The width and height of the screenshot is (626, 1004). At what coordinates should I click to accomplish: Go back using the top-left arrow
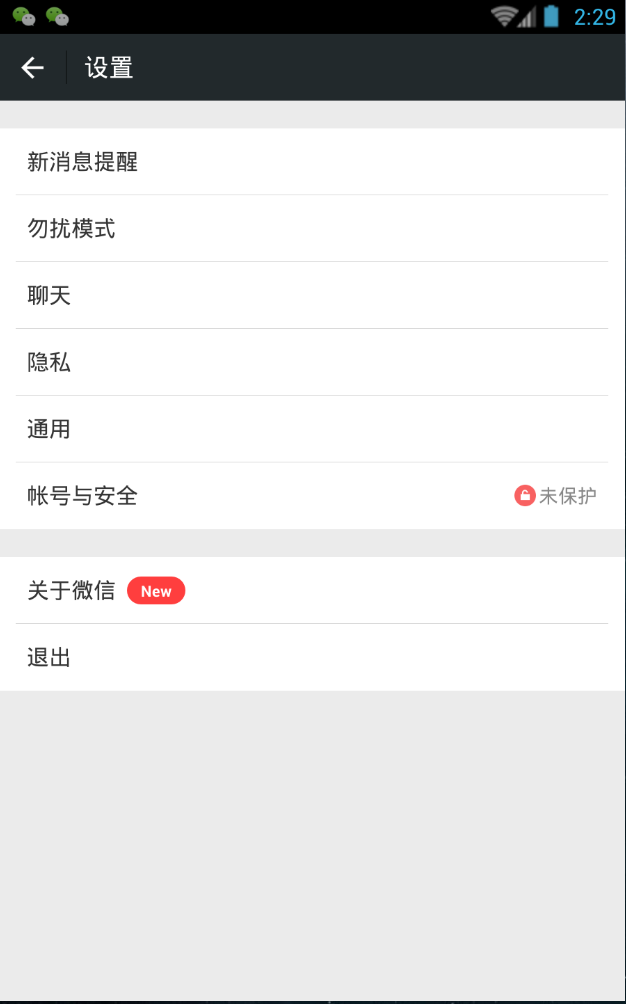33,67
